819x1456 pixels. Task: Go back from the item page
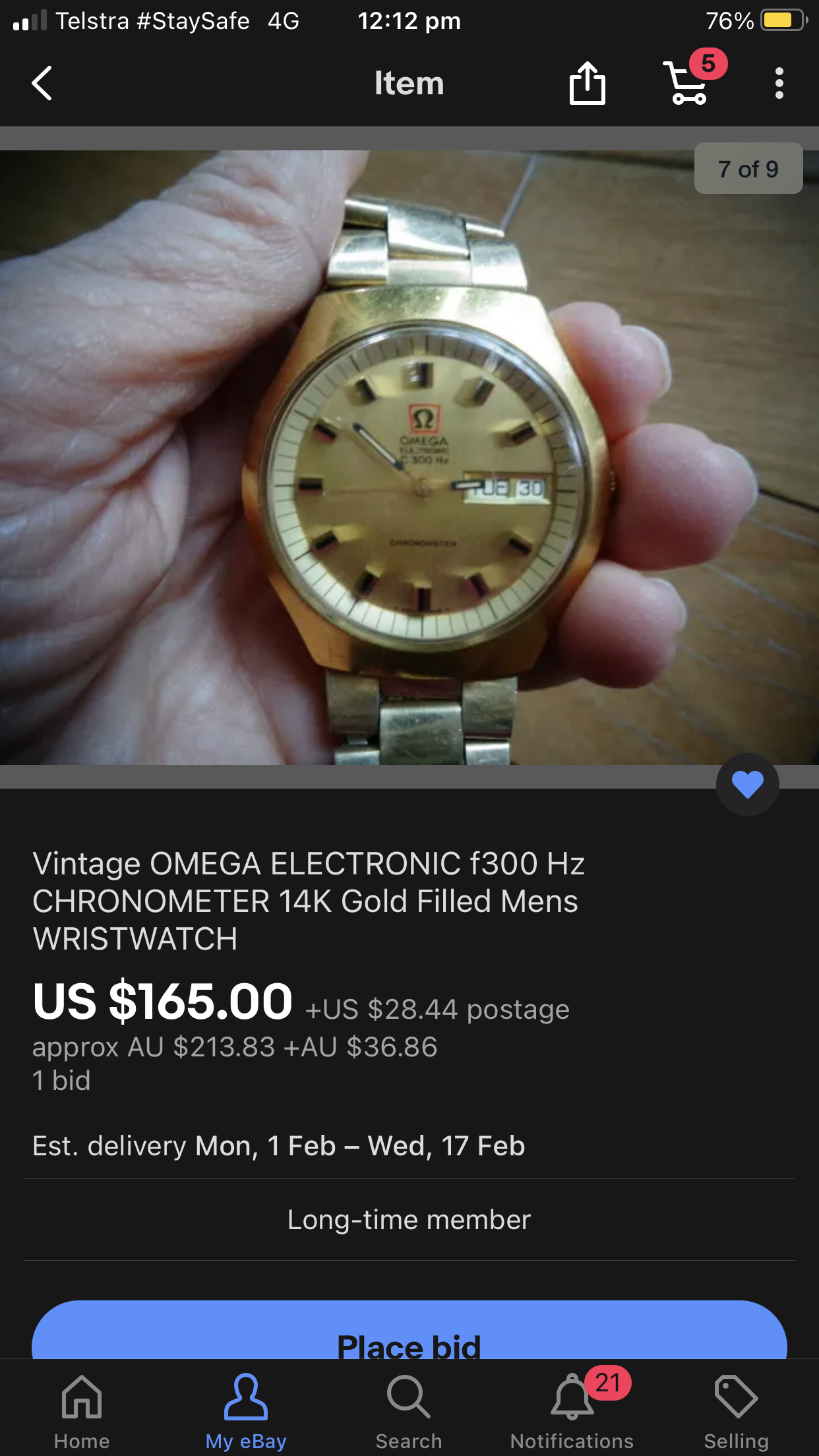[x=42, y=84]
